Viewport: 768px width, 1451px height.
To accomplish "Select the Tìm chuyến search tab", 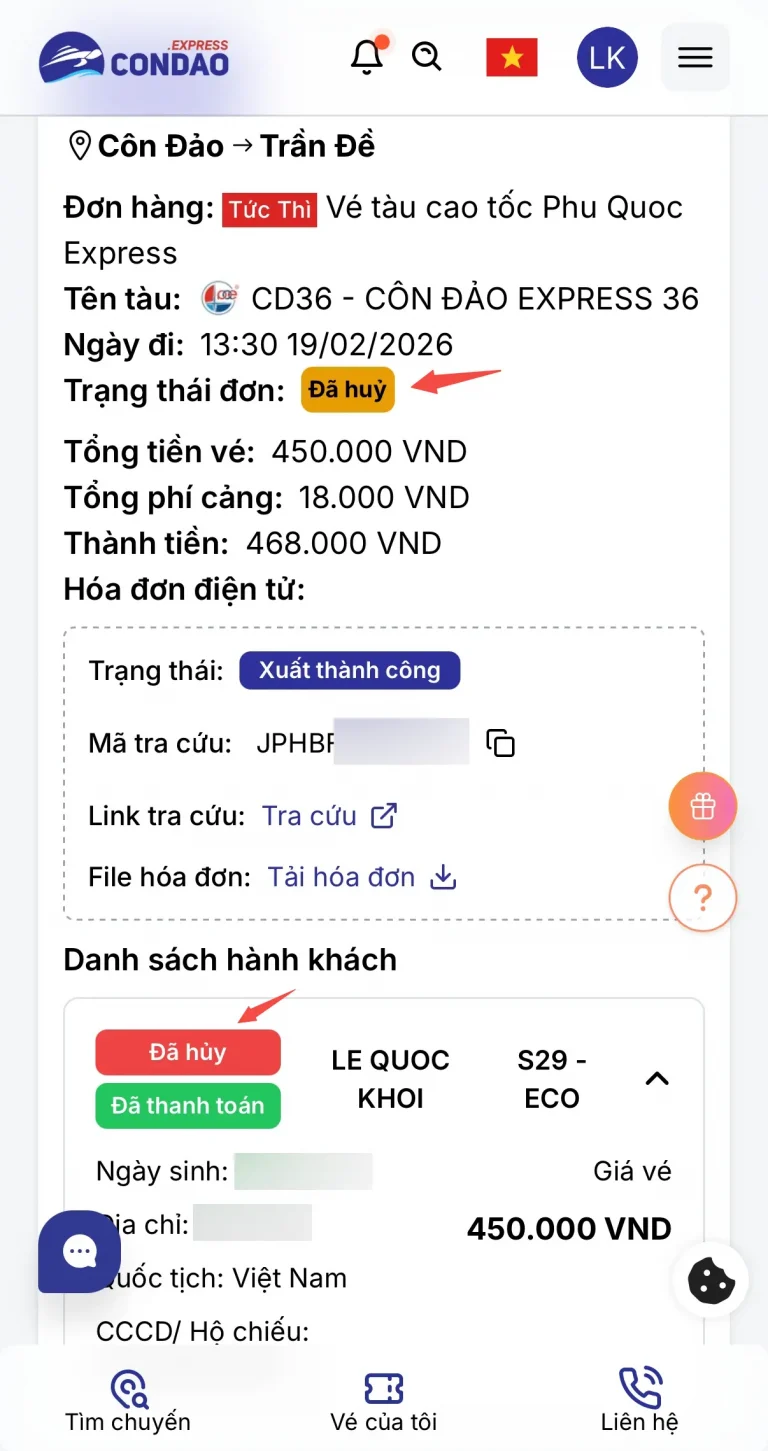I will pyautogui.click(x=127, y=1398).
